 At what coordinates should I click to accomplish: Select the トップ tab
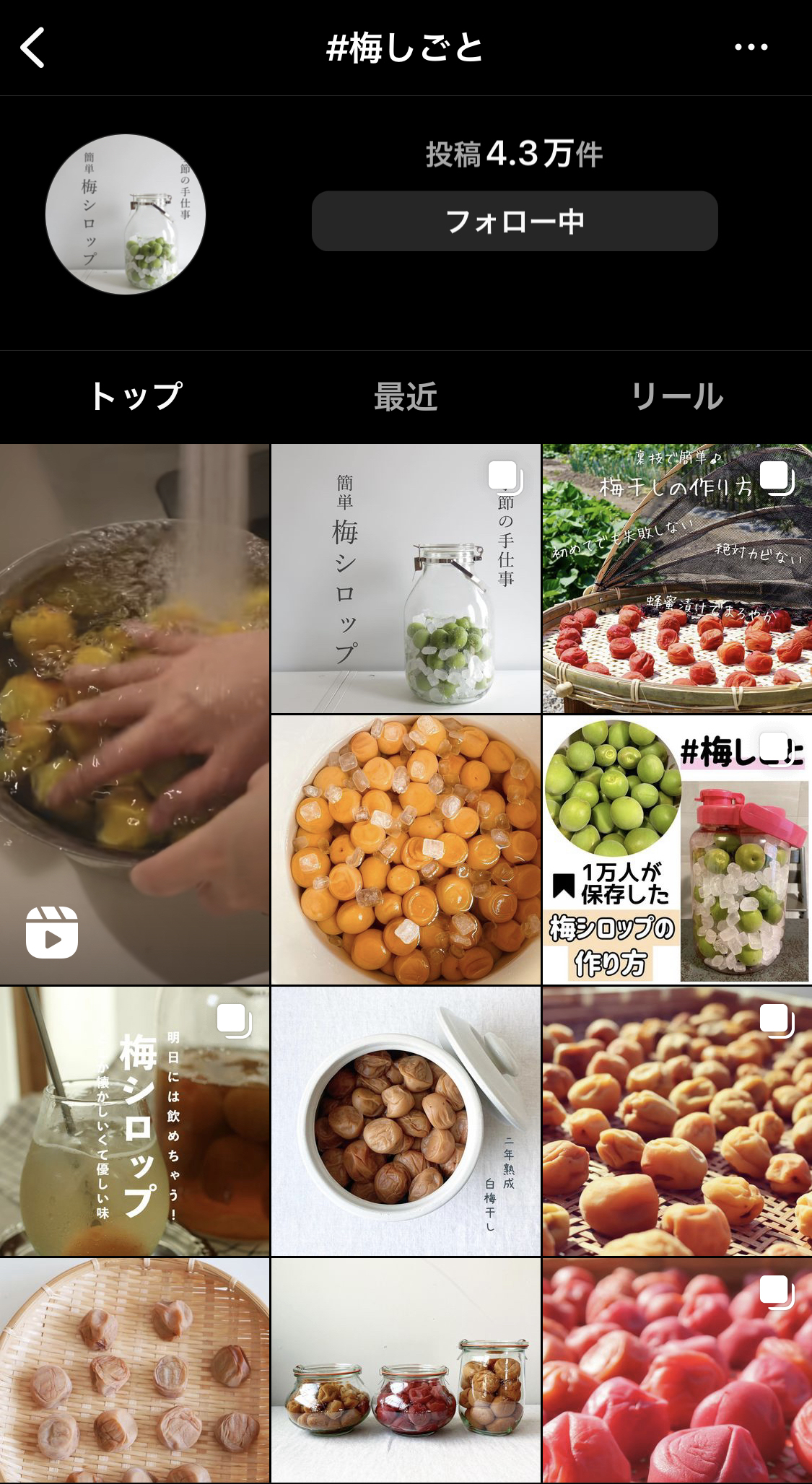135,396
